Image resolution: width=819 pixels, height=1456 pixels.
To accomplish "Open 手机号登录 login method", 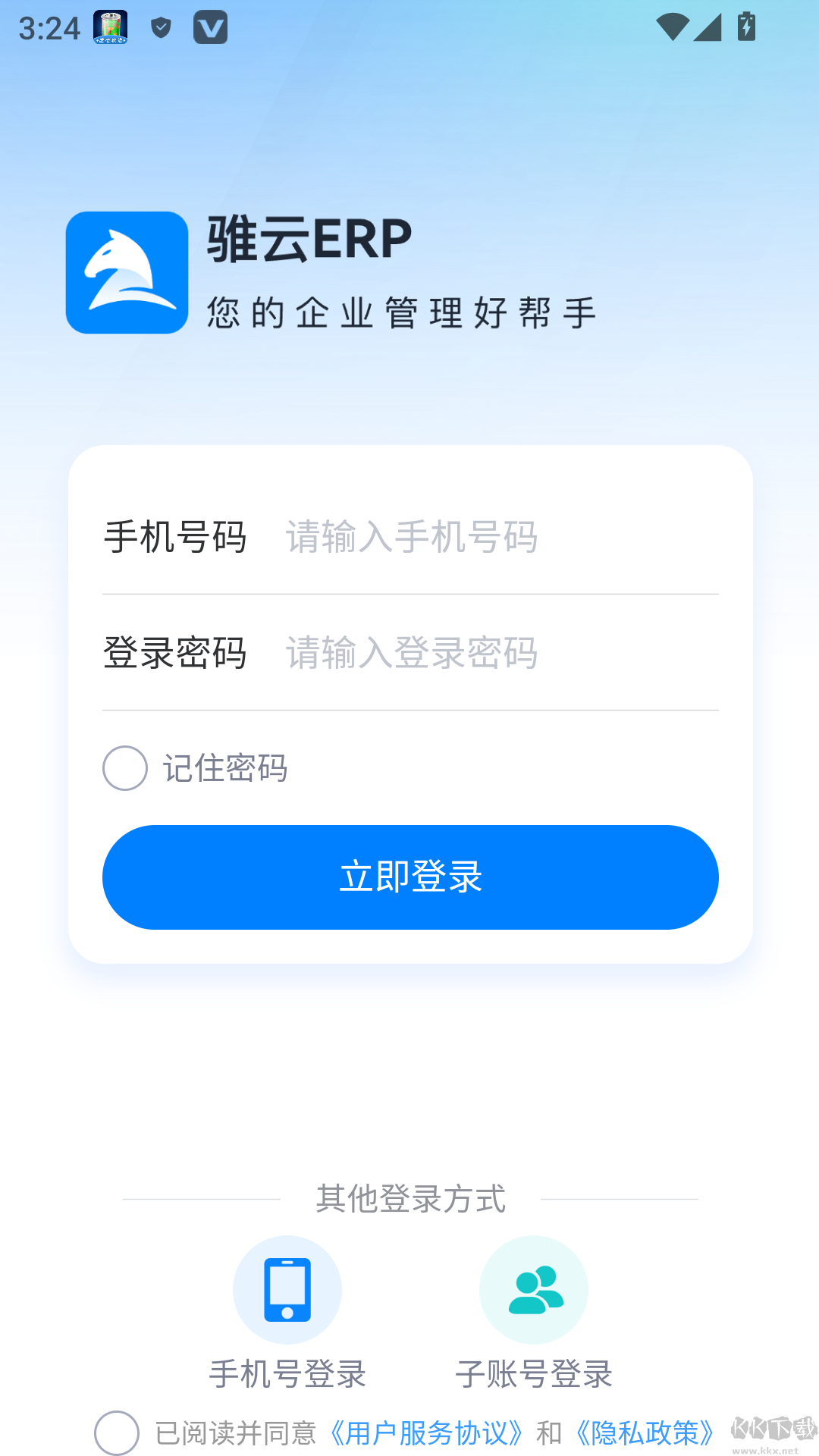I will (287, 1318).
